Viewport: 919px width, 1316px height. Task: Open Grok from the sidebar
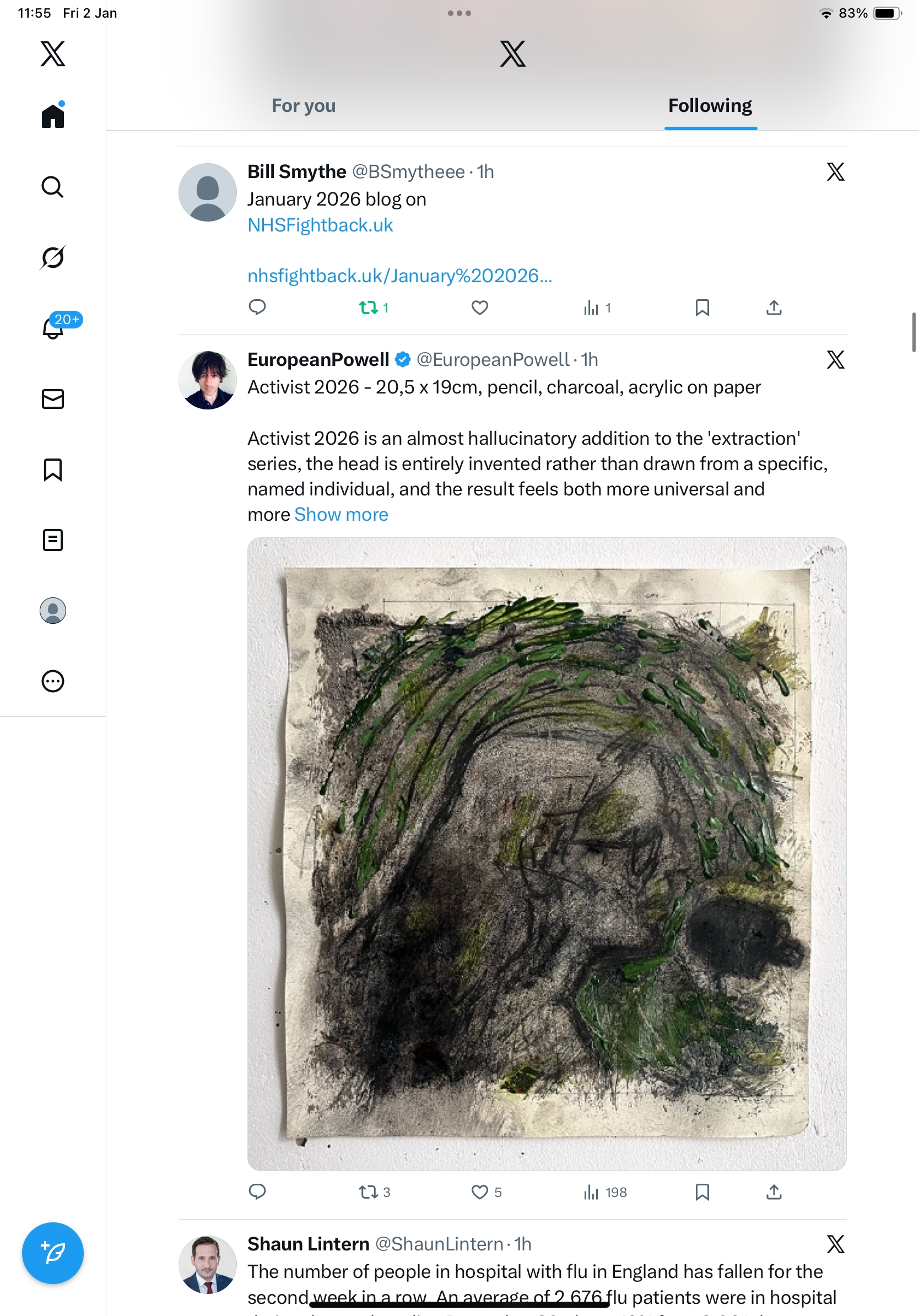(53, 257)
